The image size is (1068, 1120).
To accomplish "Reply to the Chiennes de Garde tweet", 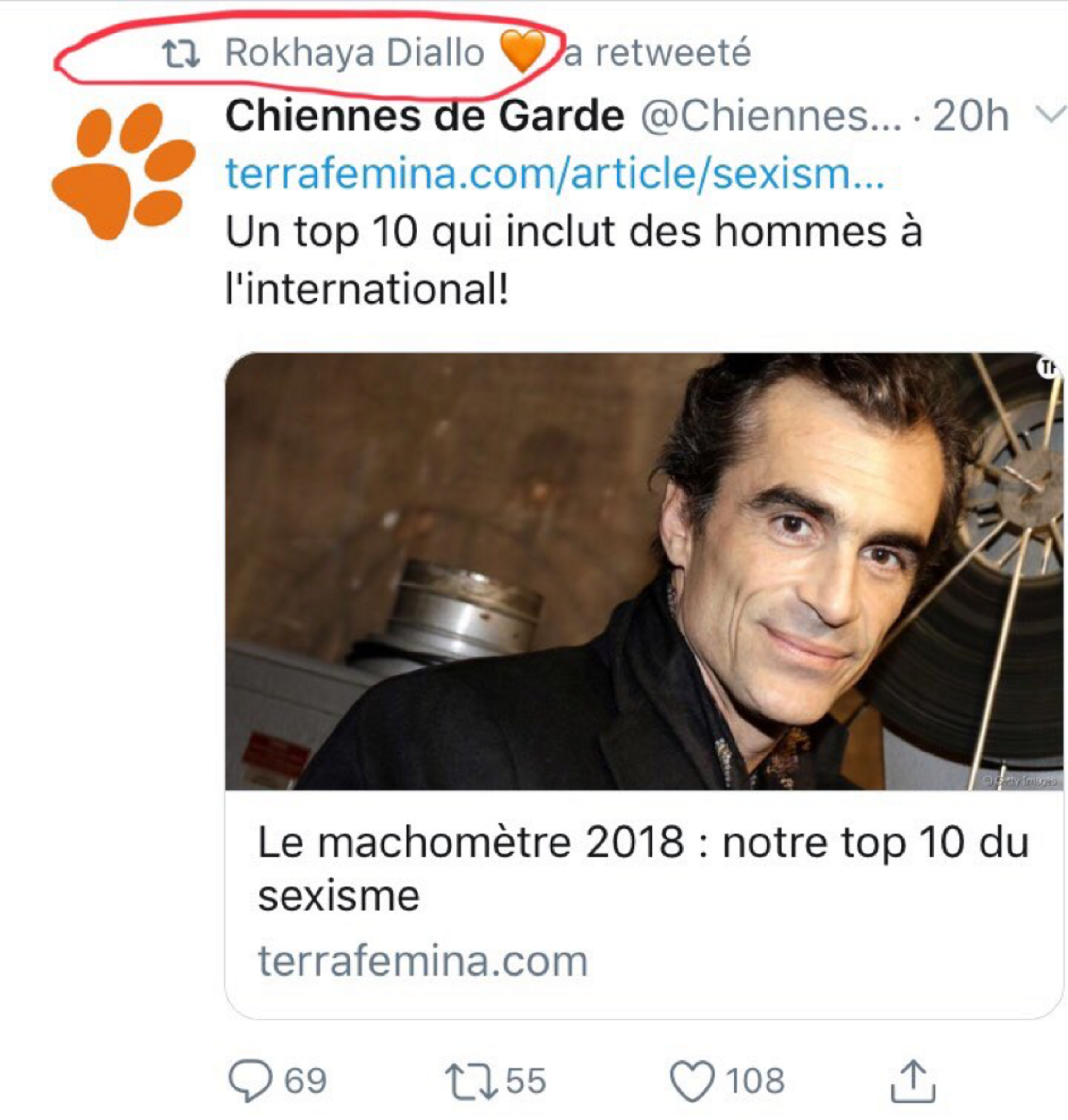I will click(x=250, y=1080).
